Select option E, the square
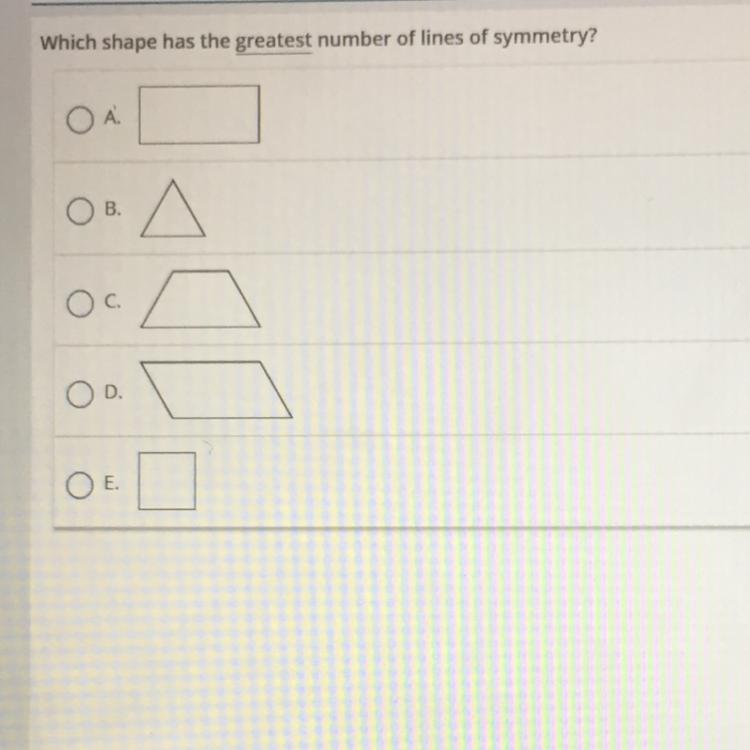The image size is (750, 750). click(80, 485)
